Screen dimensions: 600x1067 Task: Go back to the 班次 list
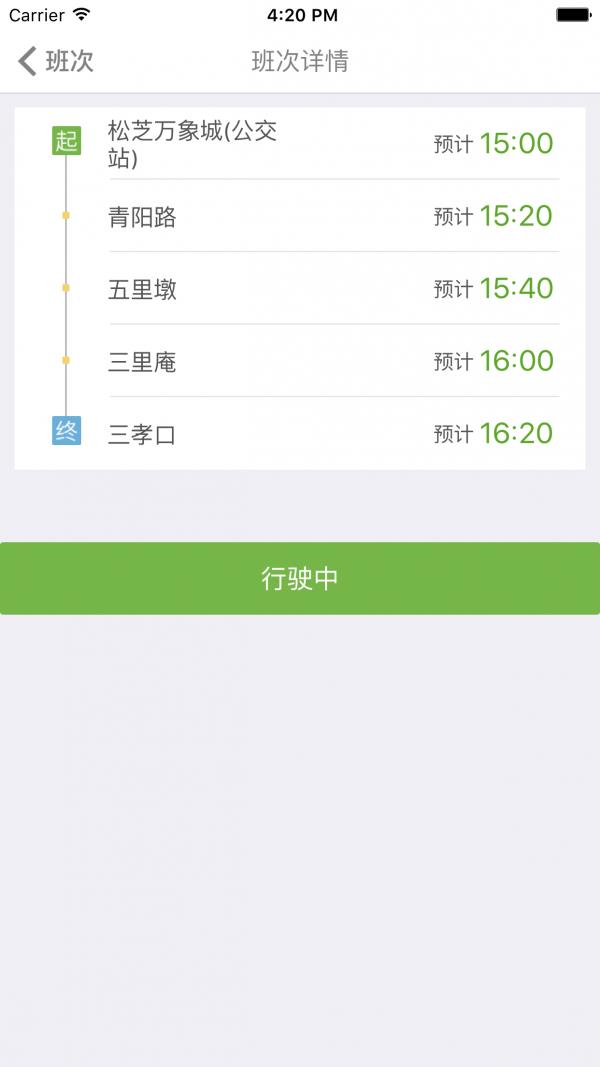[x=55, y=61]
